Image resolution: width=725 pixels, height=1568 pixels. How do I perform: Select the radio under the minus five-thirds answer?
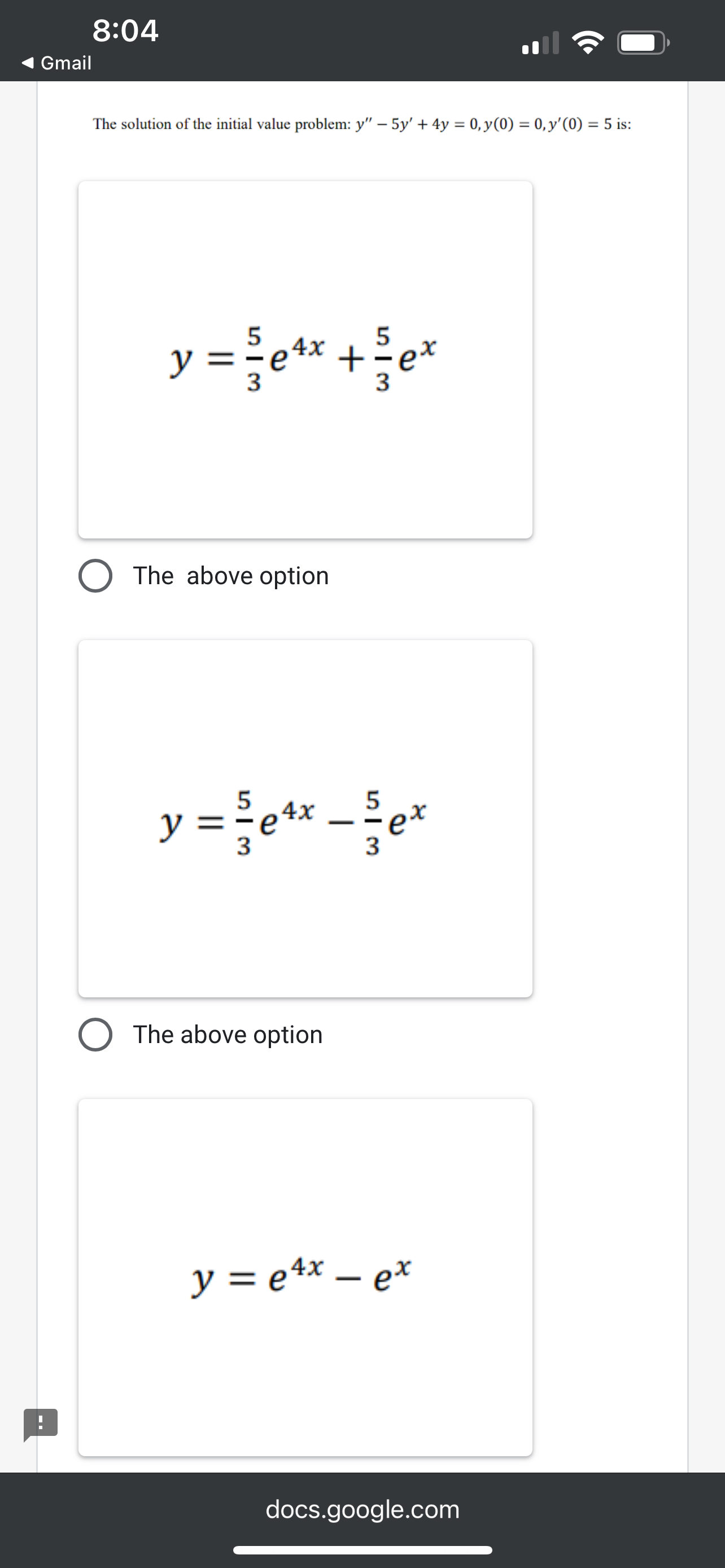95,1035
